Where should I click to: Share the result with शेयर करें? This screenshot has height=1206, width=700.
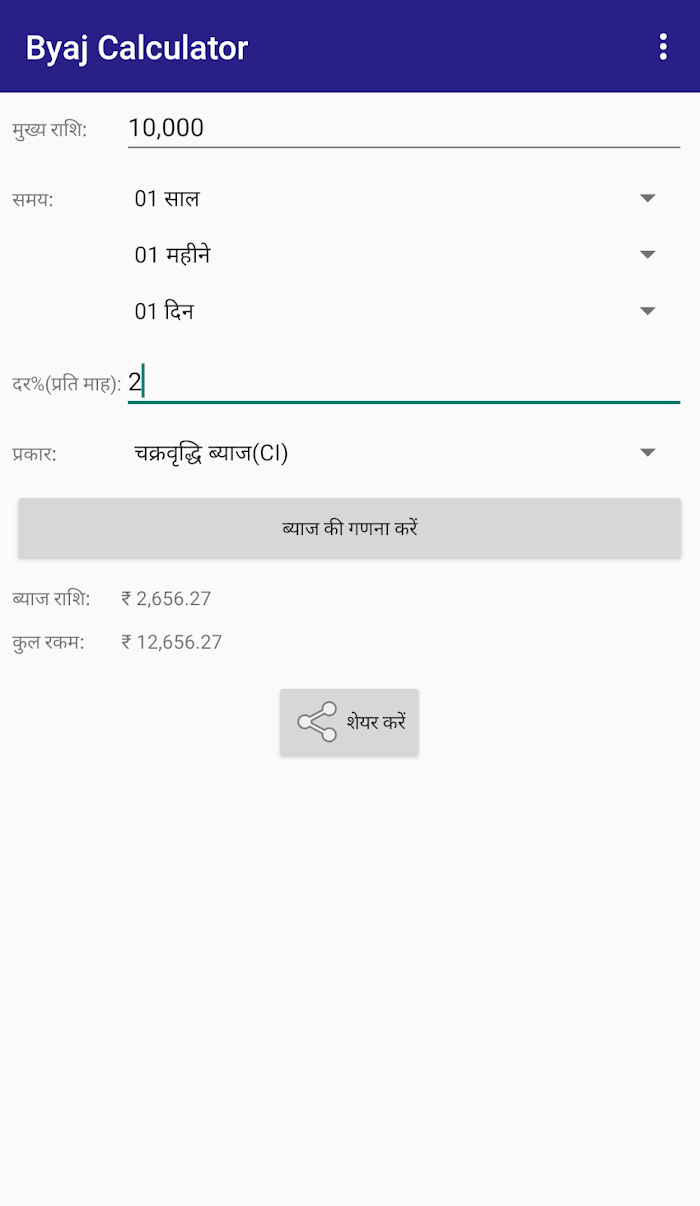(x=349, y=722)
